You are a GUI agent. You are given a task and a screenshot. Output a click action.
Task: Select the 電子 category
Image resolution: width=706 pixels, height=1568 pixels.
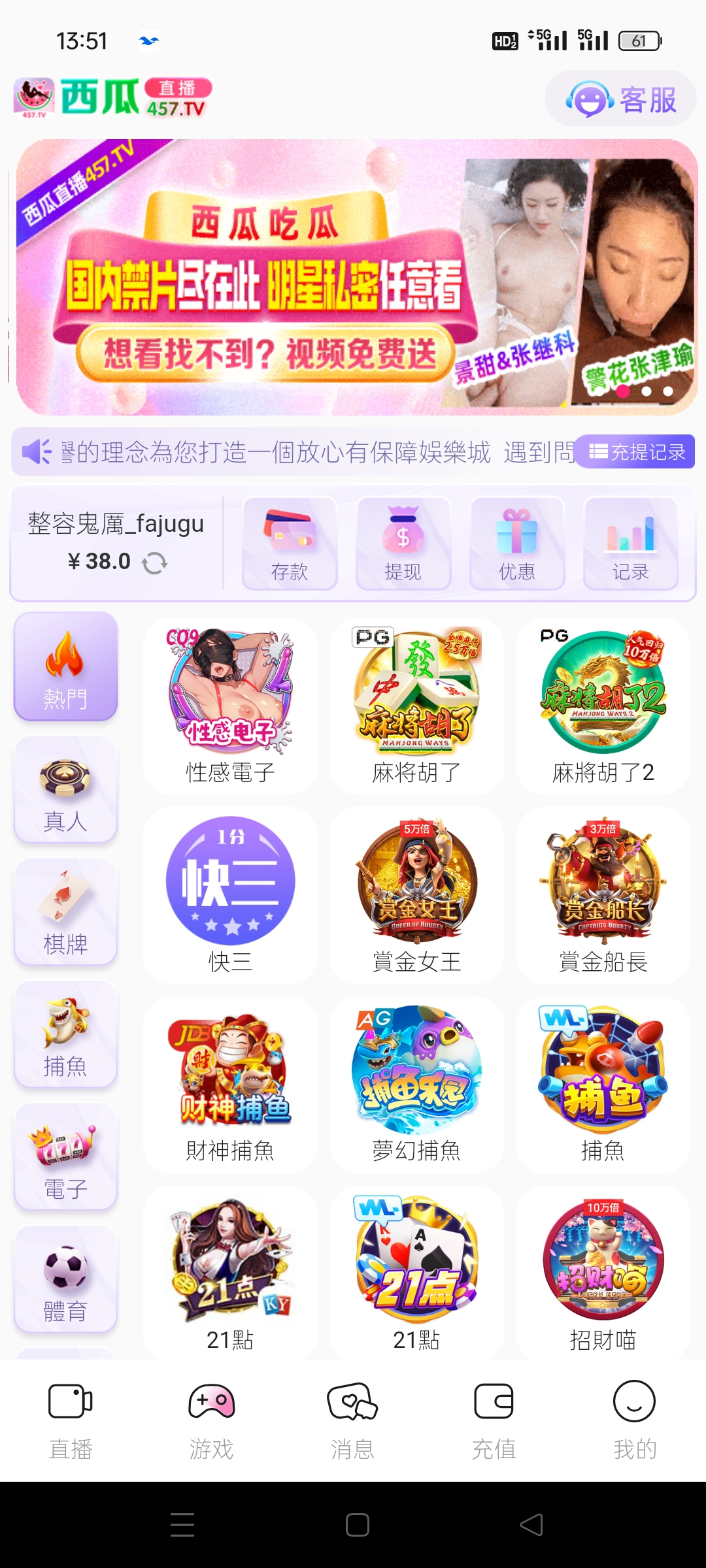[x=65, y=1158]
